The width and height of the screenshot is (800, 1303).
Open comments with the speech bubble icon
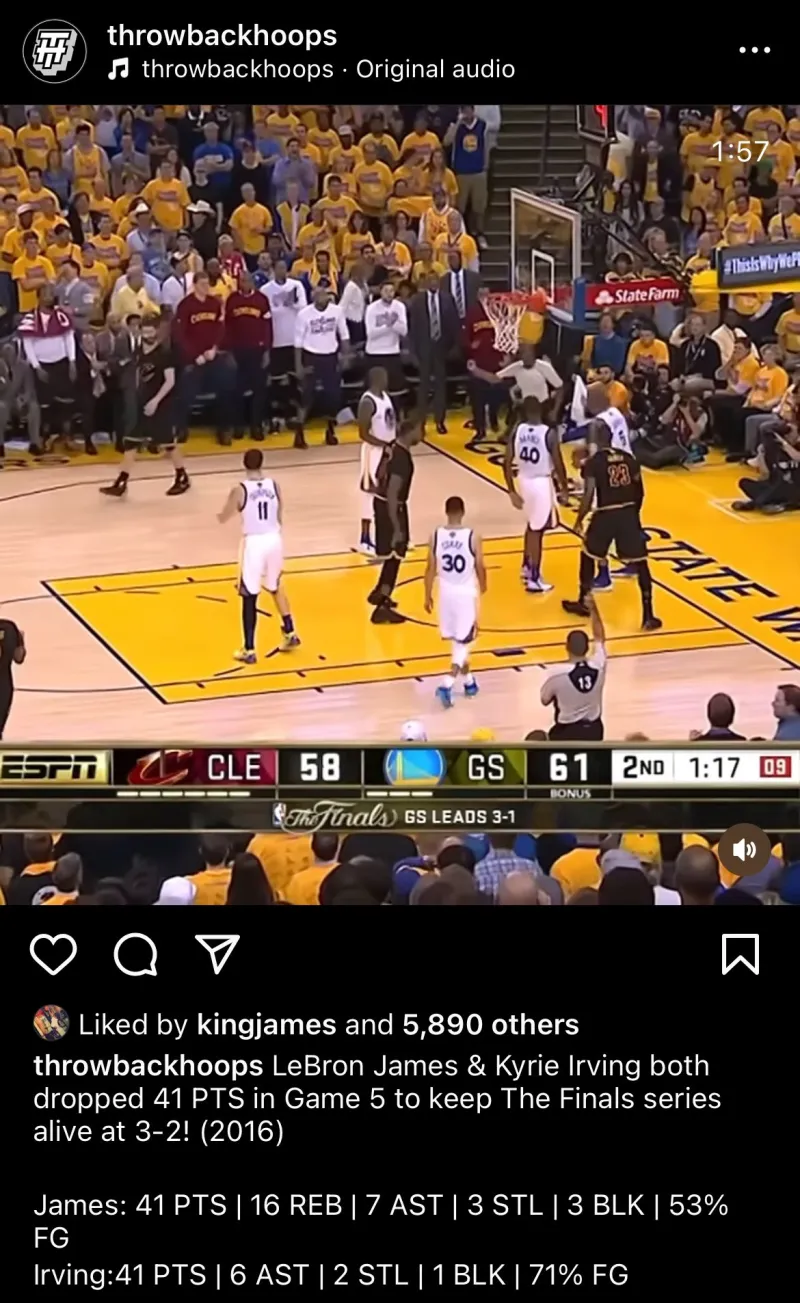click(136, 955)
